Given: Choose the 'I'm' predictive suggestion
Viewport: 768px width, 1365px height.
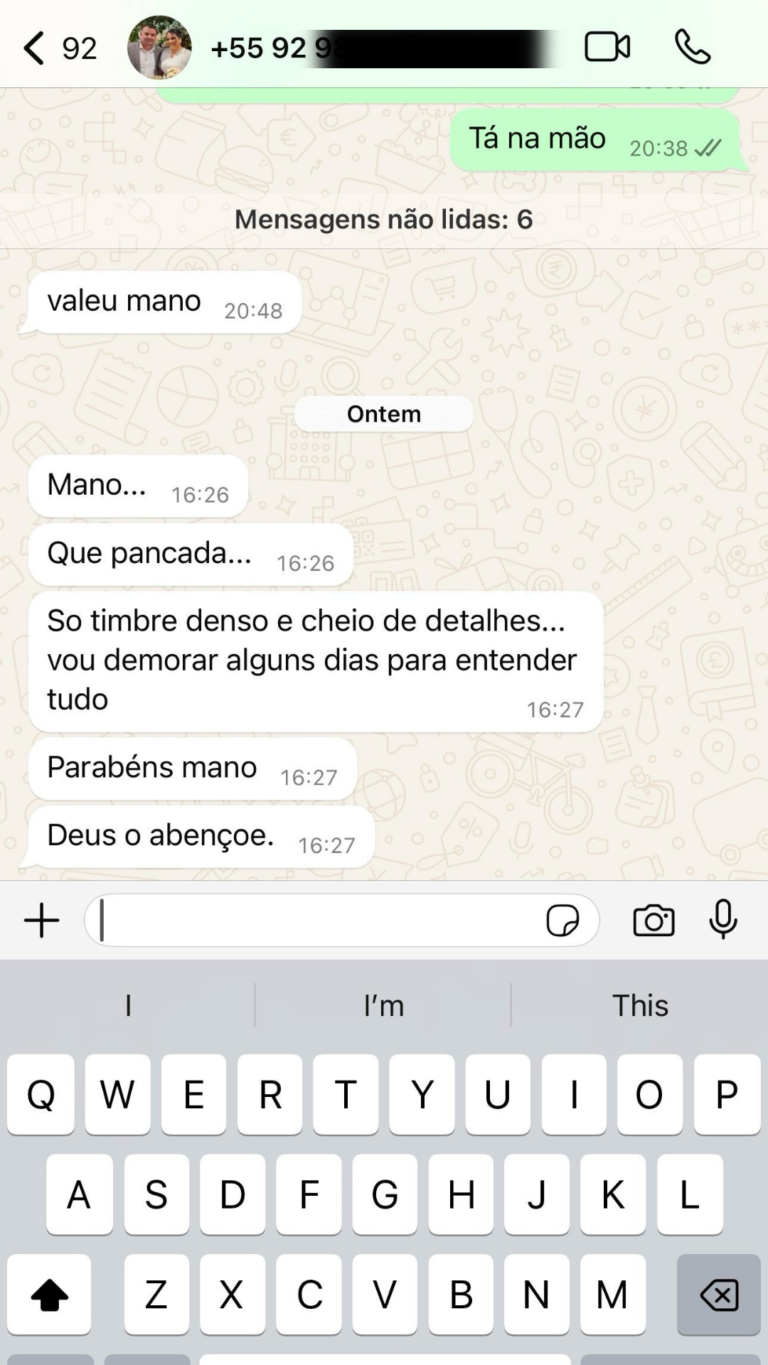Looking at the screenshot, I should 383,1005.
